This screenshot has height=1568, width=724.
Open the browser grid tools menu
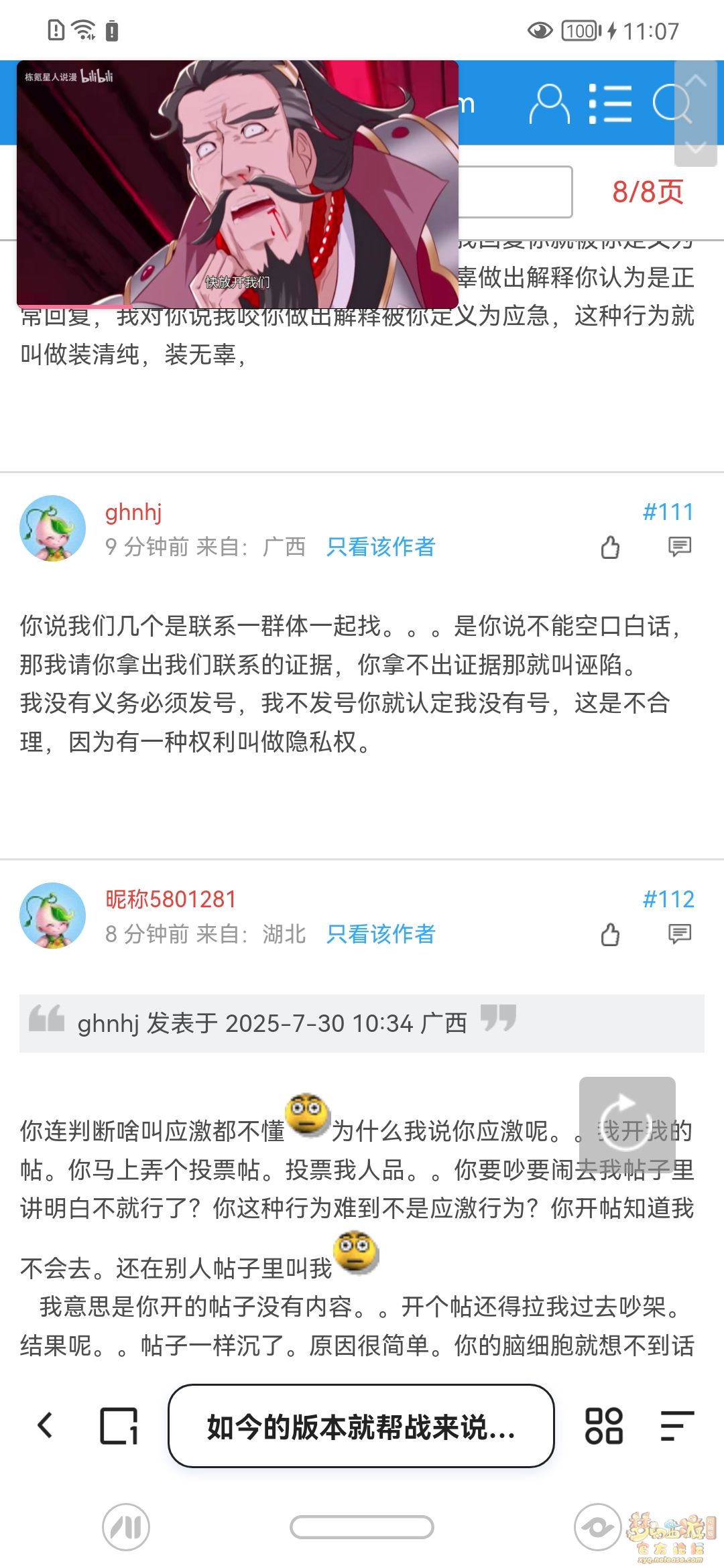pos(604,1425)
